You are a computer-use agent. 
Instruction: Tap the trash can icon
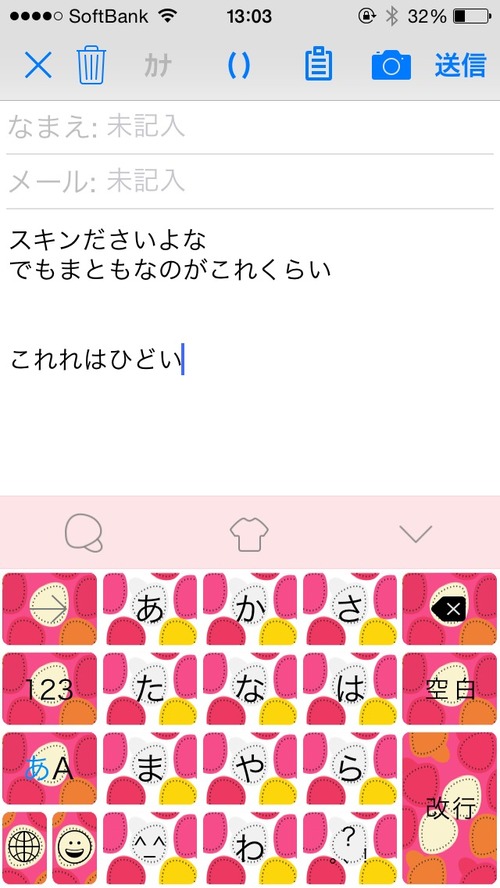coord(91,66)
